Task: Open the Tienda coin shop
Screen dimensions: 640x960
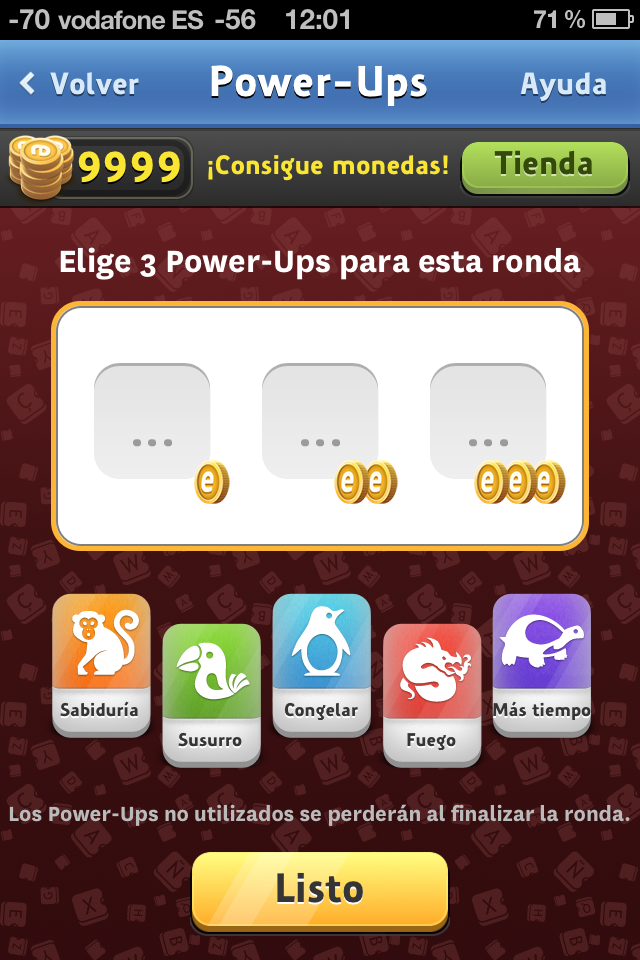Action: point(542,165)
